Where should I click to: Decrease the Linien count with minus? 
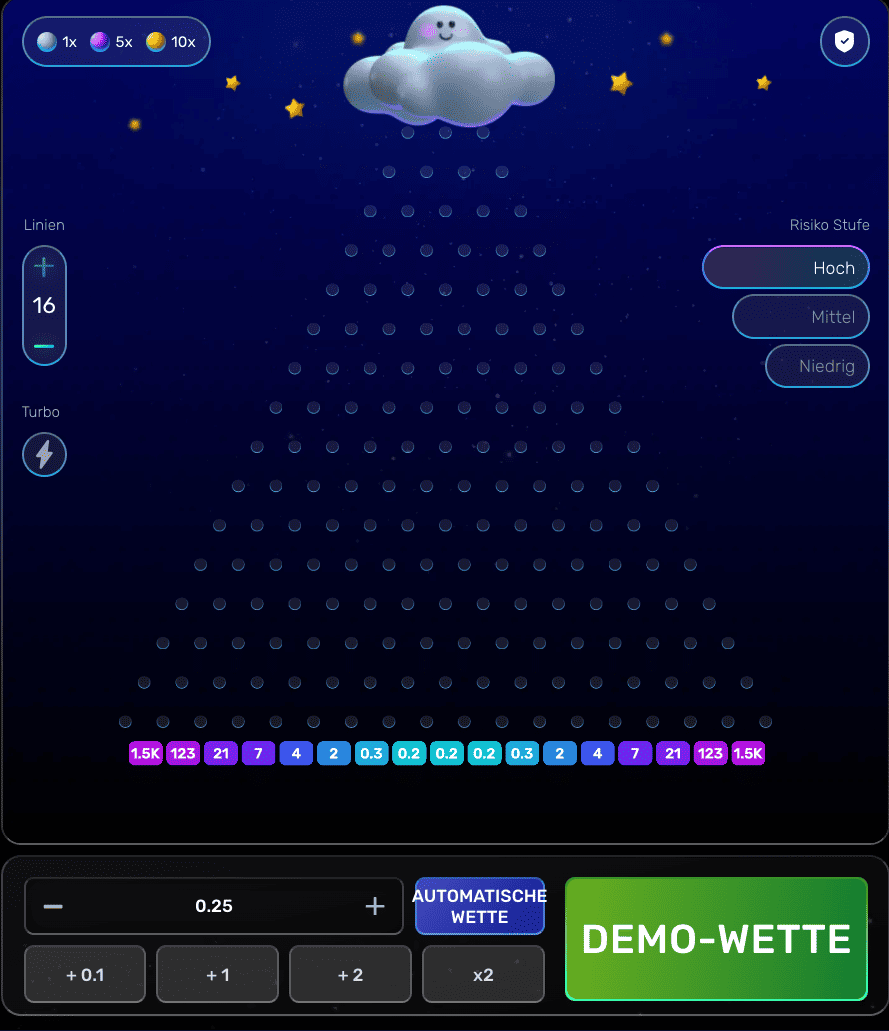[x=44, y=346]
